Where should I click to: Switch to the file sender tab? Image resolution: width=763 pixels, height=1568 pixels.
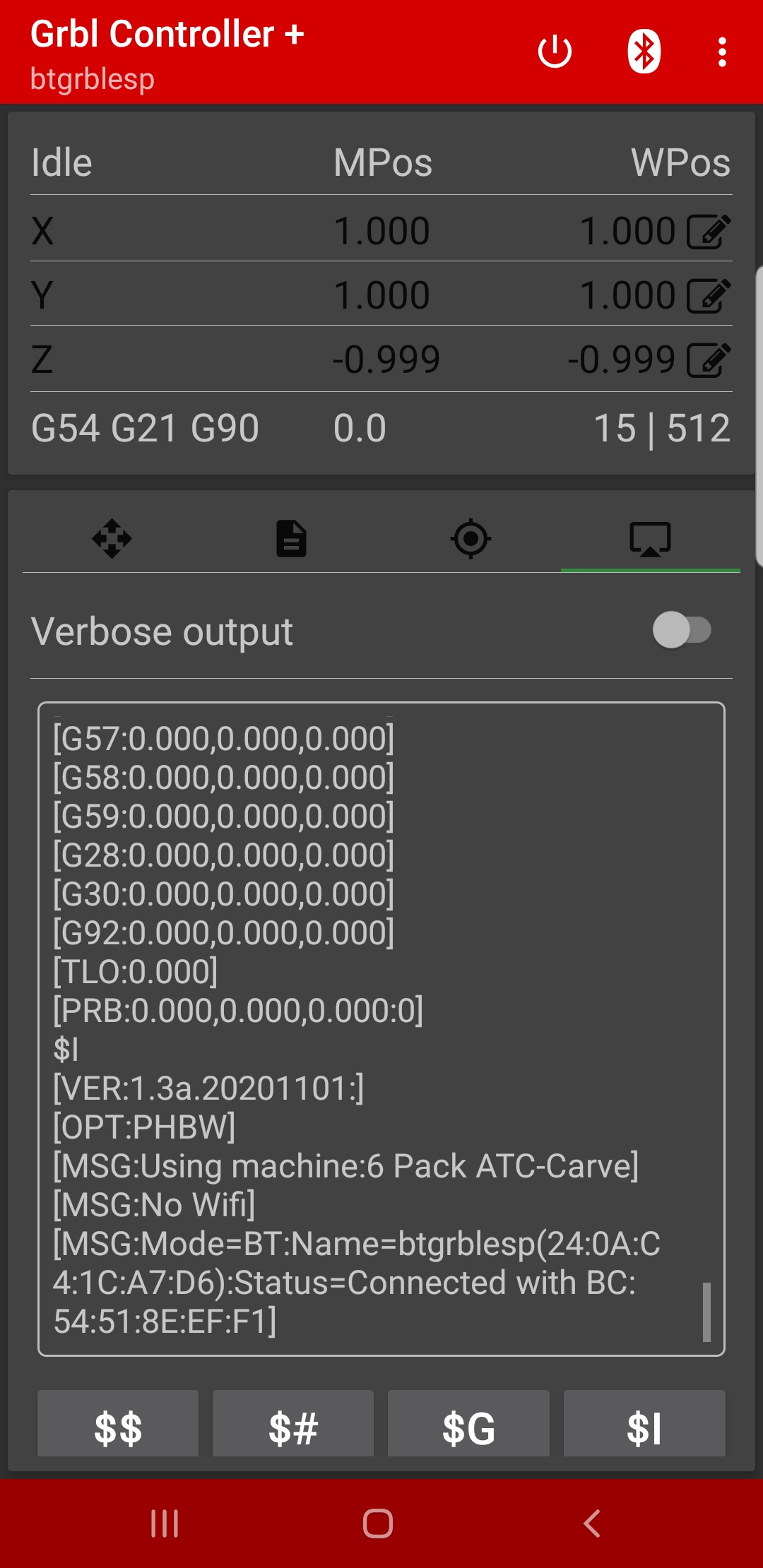point(291,539)
